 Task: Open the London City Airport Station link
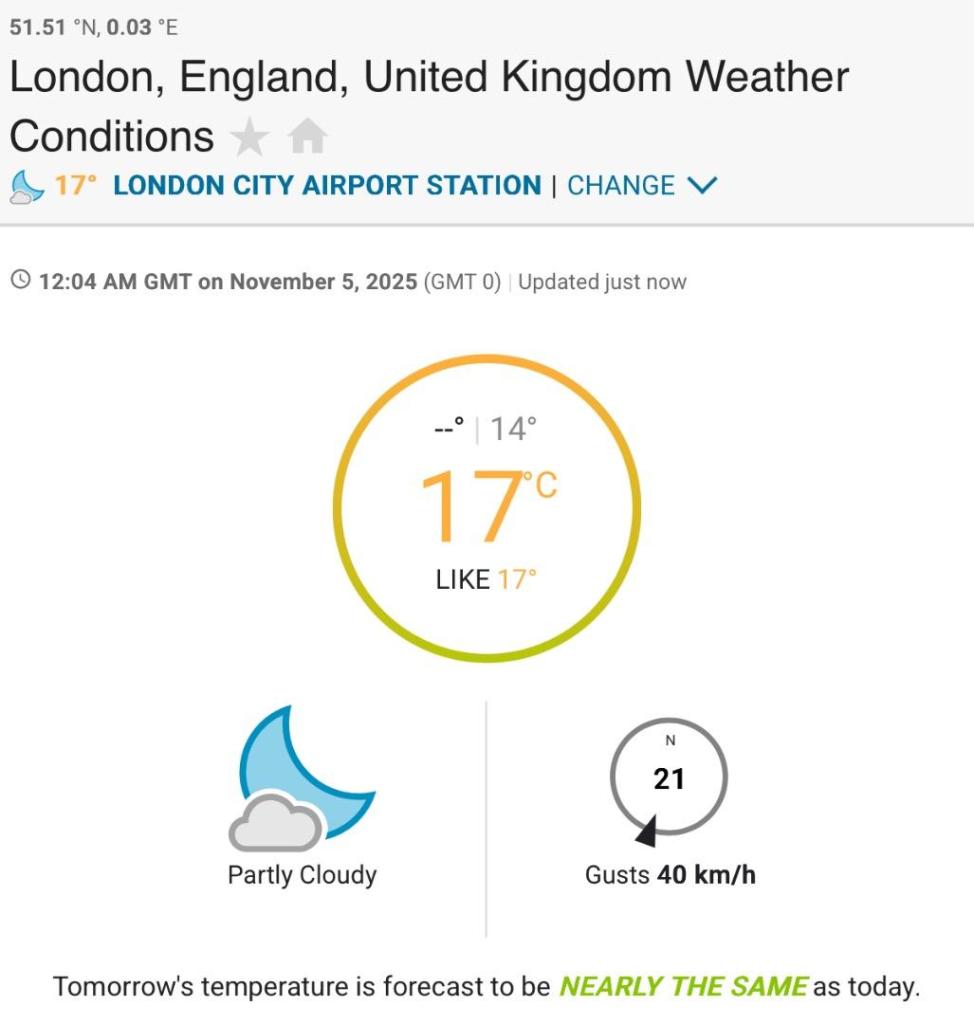click(x=327, y=186)
